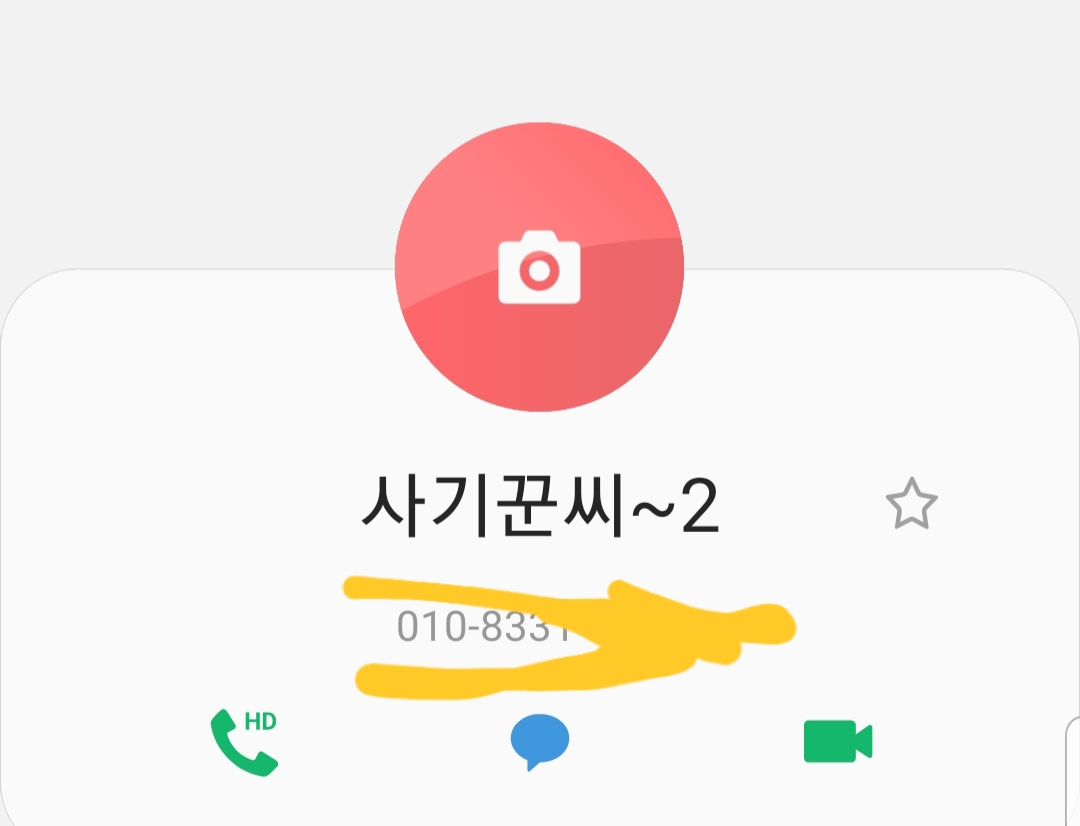Mark 사기꾼씨~2 as favorite with the star
This screenshot has width=1080, height=826.
pos(911,505)
